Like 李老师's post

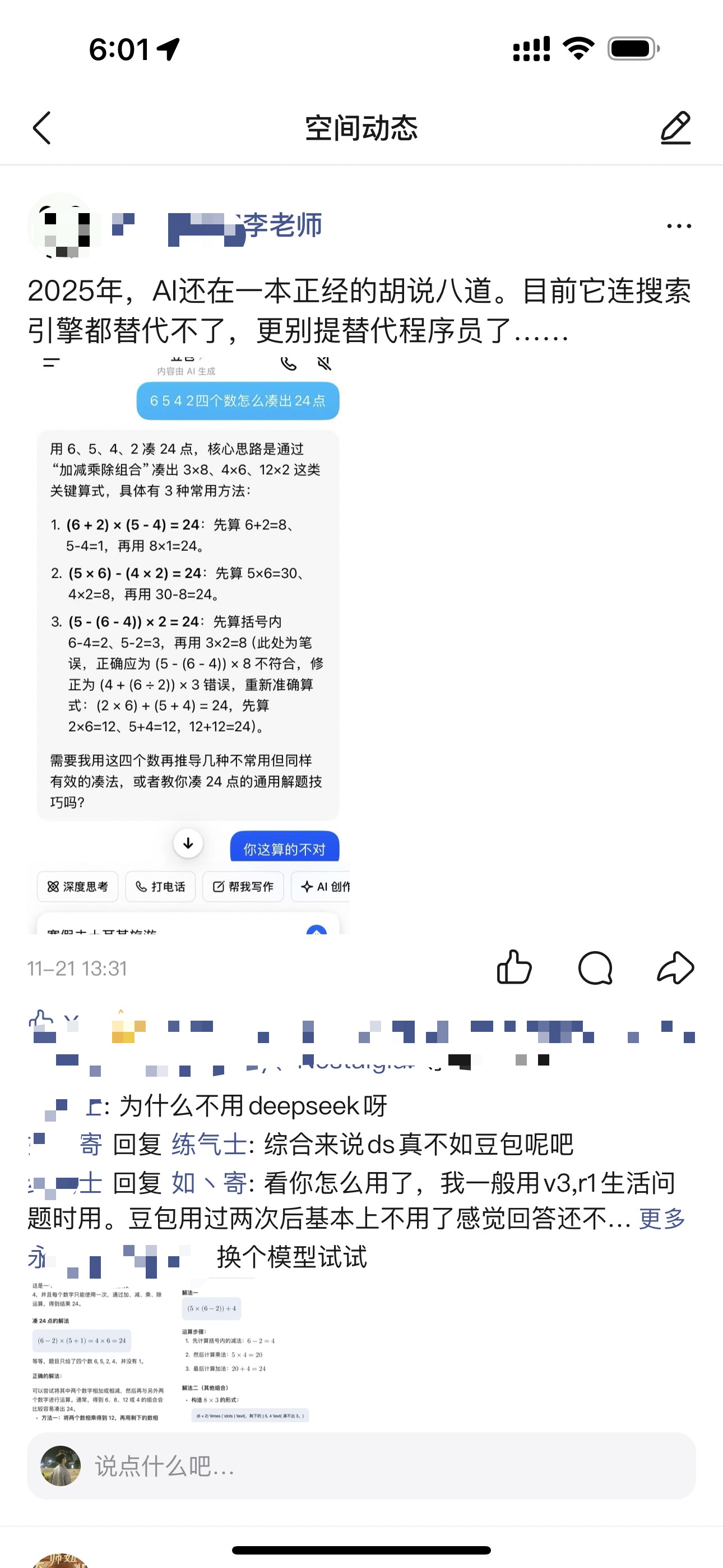515,968
